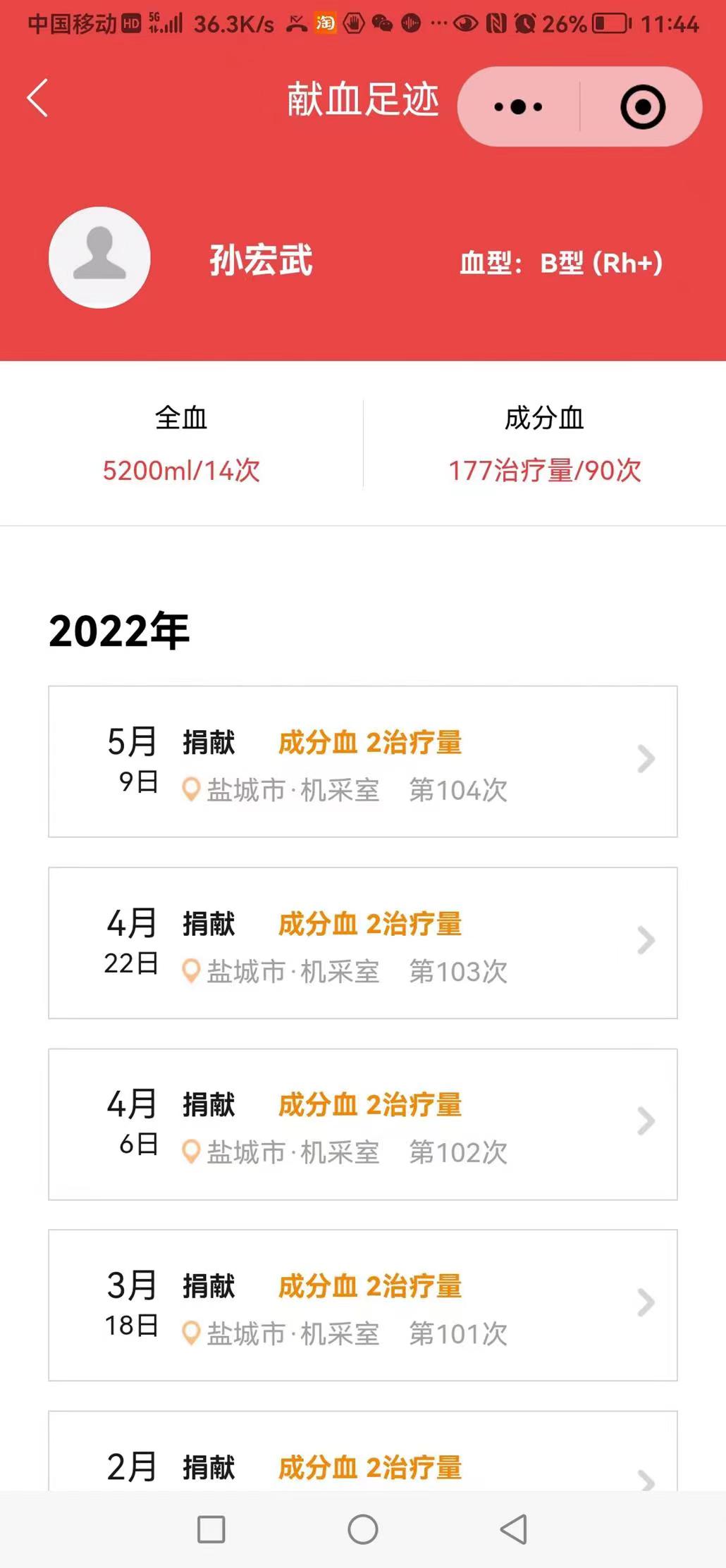Viewport: 726px width, 1568px height.
Task: Tap the system home button
Action: click(363, 1529)
